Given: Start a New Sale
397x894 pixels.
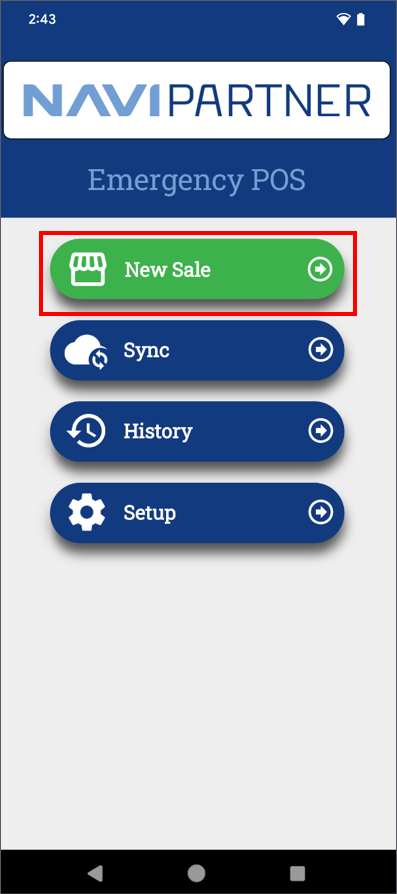Looking at the screenshot, I should pyautogui.click(x=197, y=269).
